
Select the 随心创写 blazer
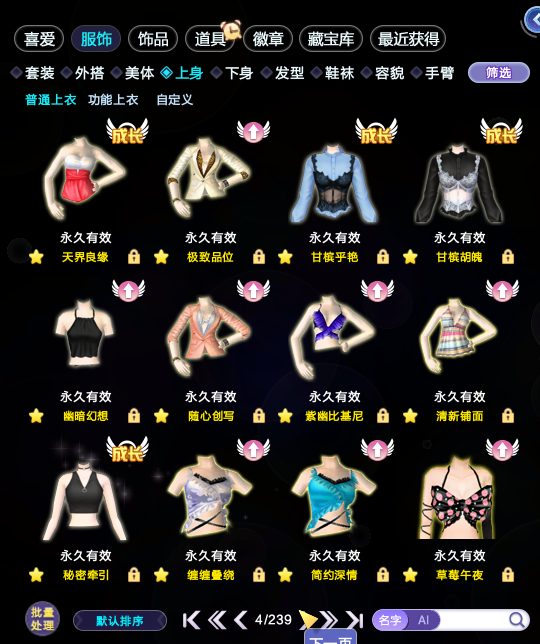tap(209, 337)
